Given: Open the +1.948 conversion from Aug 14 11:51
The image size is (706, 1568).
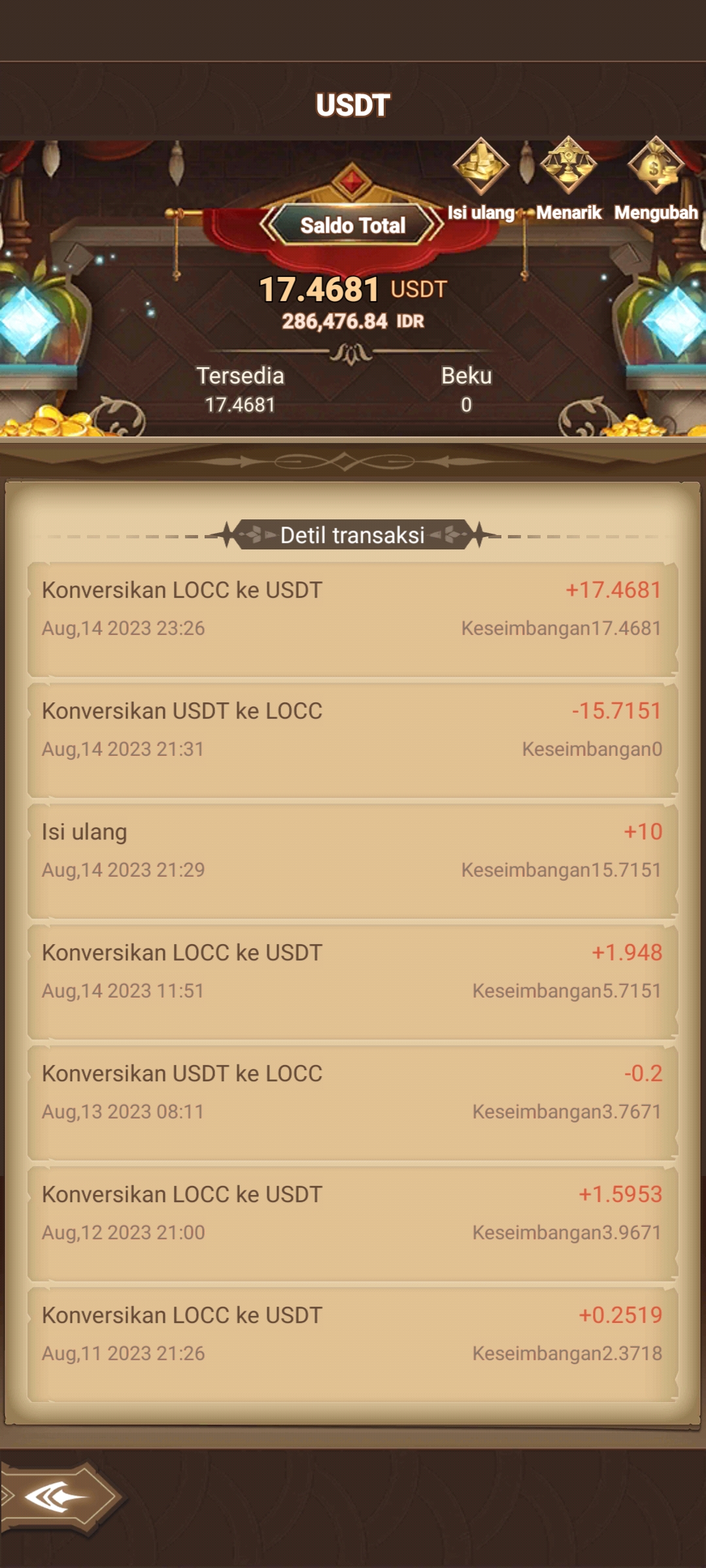Looking at the screenshot, I should point(352,981).
